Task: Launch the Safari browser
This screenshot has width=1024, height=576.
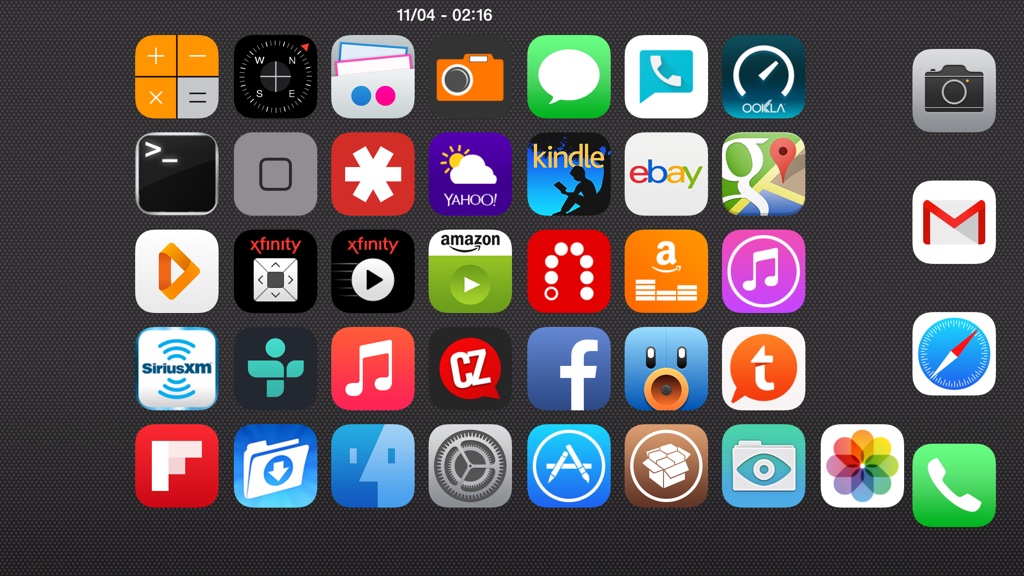Action: pos(953,353)
